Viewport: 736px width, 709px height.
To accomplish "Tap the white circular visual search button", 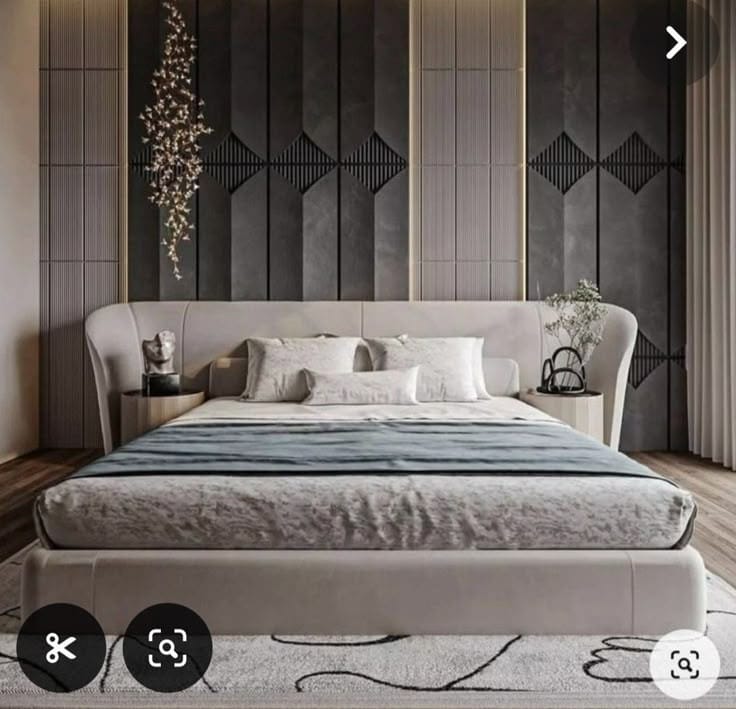I will pos(684,663).
